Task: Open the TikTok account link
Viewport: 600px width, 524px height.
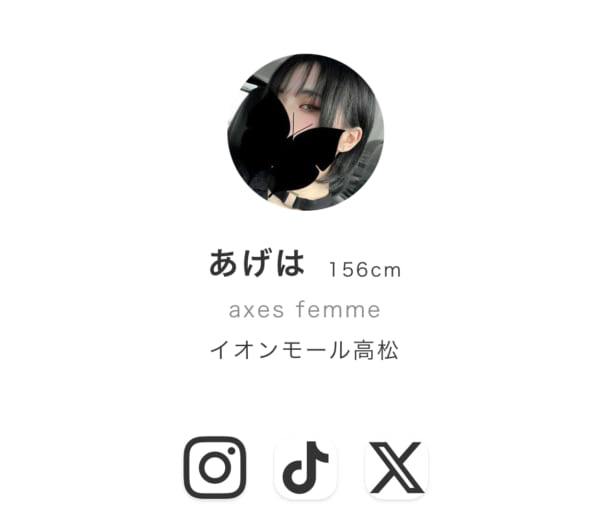Action: point(305,468)
